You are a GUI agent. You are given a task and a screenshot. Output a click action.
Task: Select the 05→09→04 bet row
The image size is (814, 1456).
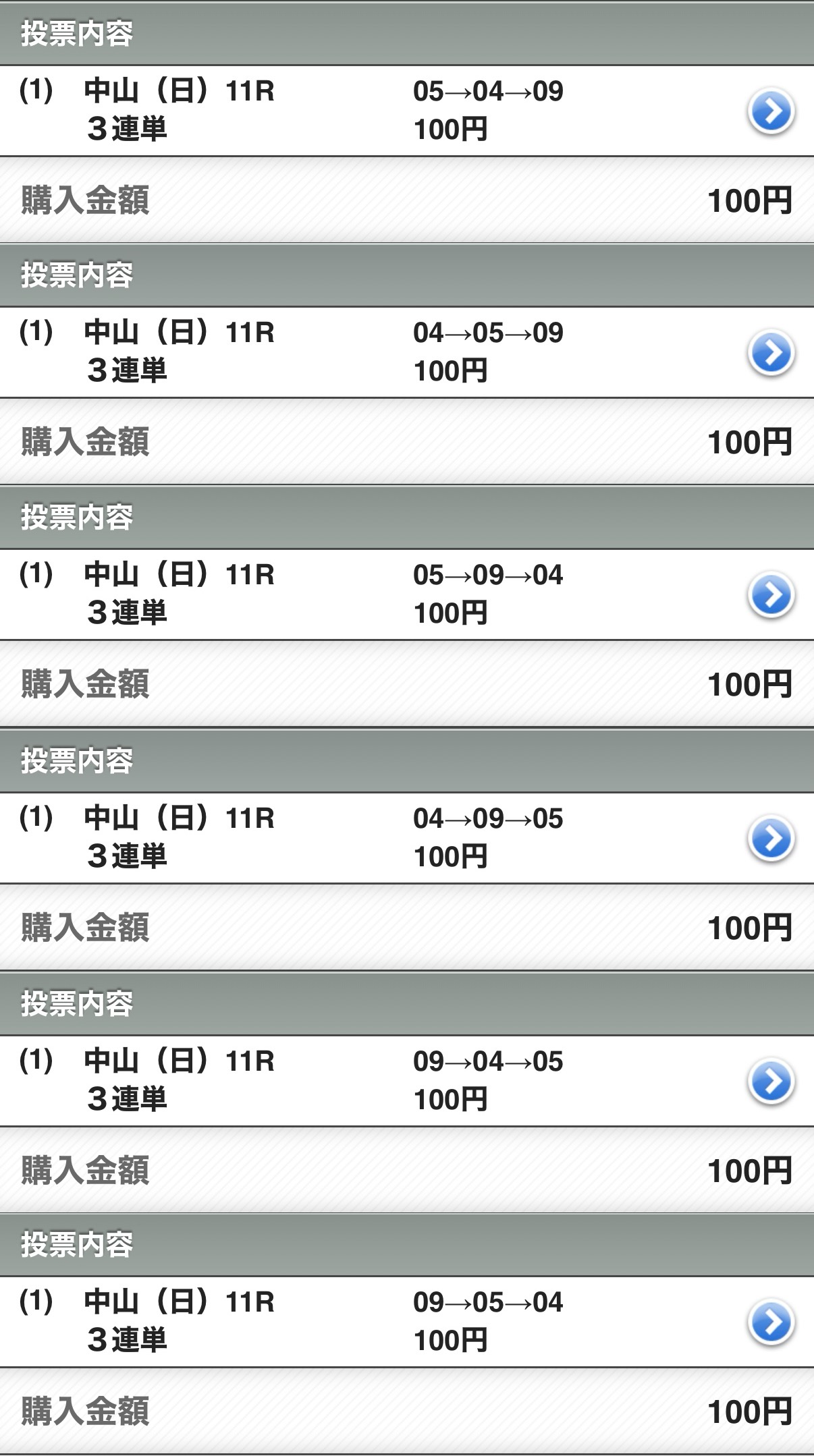[x=771, y=595]
